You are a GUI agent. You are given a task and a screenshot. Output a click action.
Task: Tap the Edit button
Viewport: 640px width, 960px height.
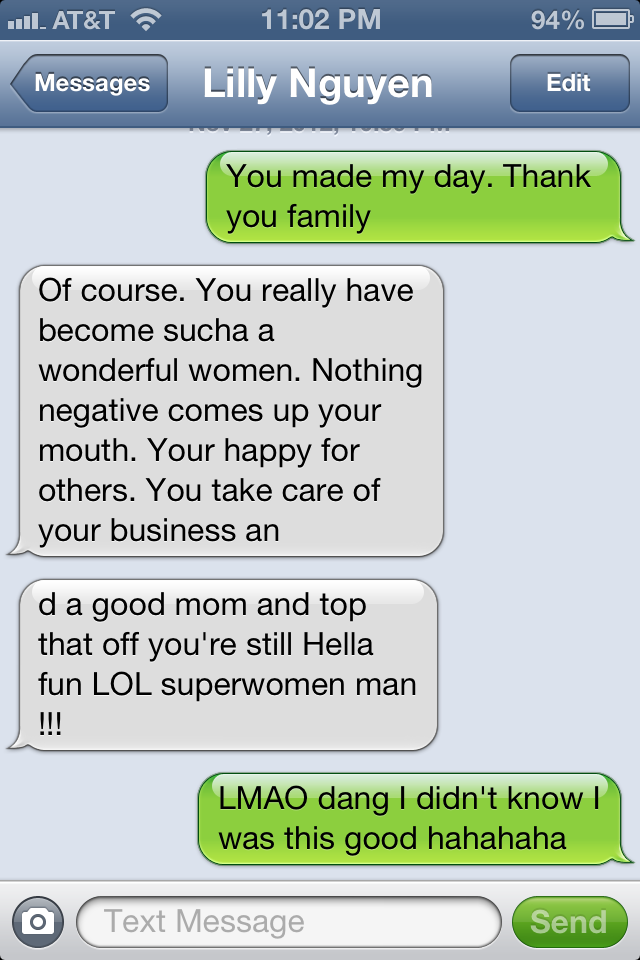tap(568, 84)
